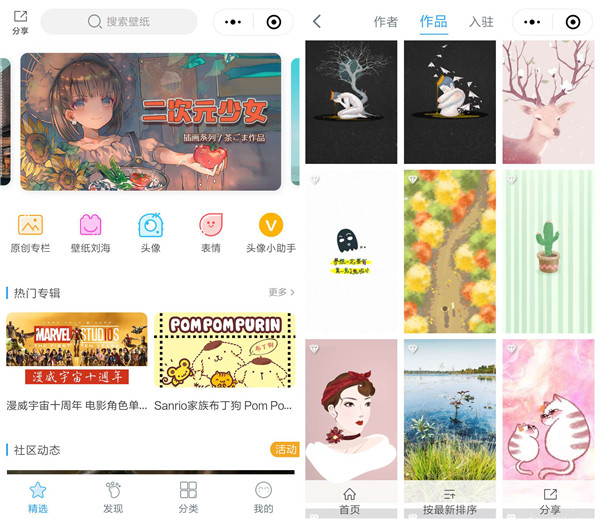600x519 pixels.
Task: Open the 二次元少女 banner
Action: coord(151,121)
